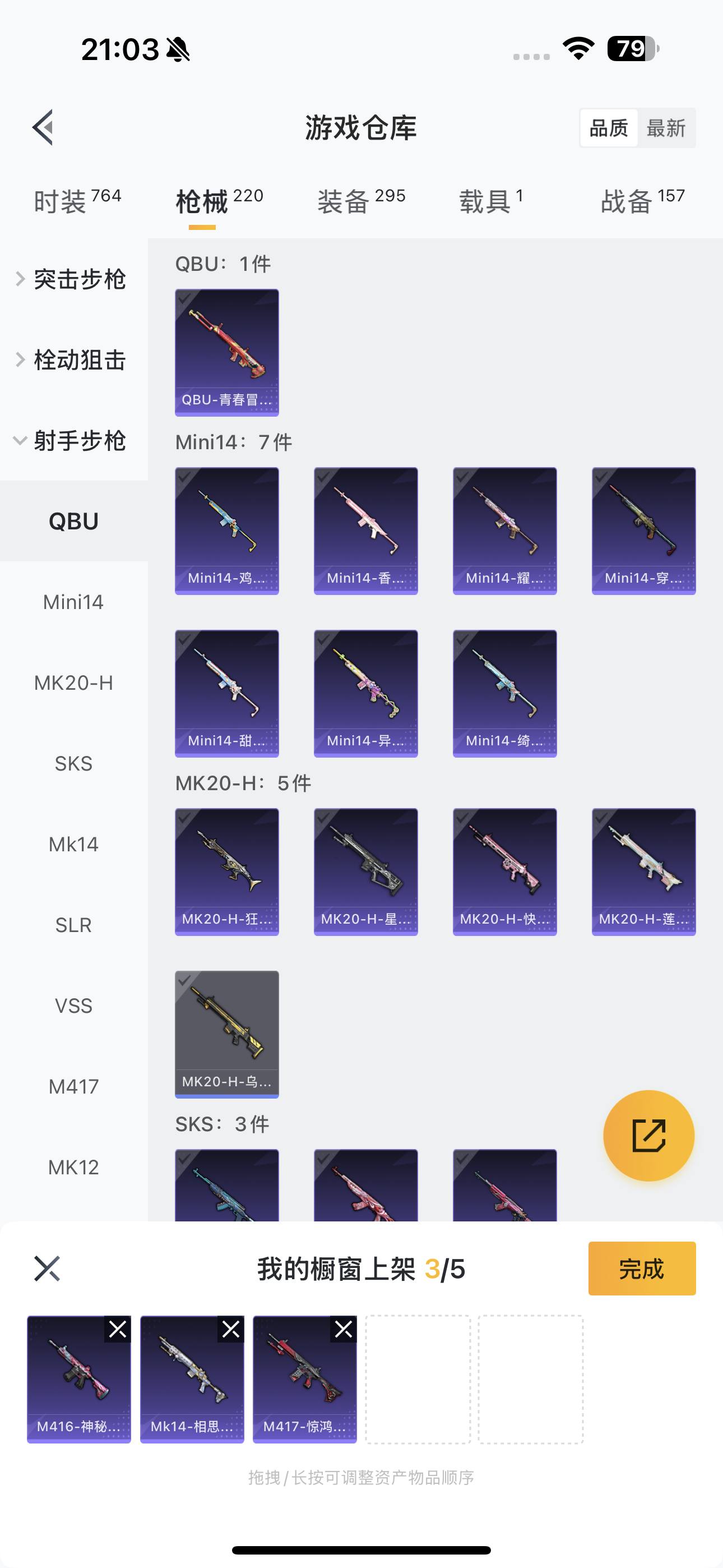Viewport: 723px width, 1568px height.
Task: Select the MK20-H-乌… skin
Action: tap(226, 1034)
